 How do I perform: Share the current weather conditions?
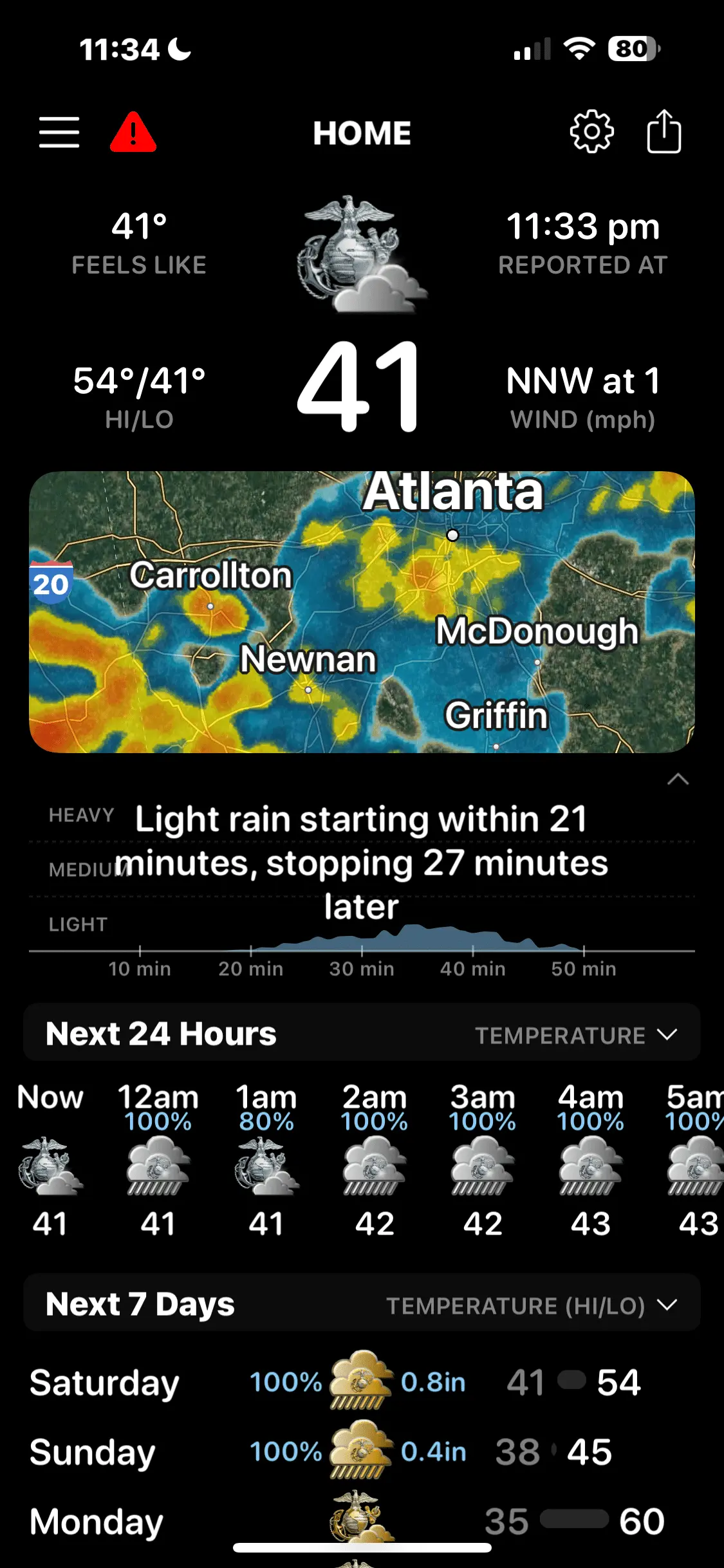[x=664, y=131]
